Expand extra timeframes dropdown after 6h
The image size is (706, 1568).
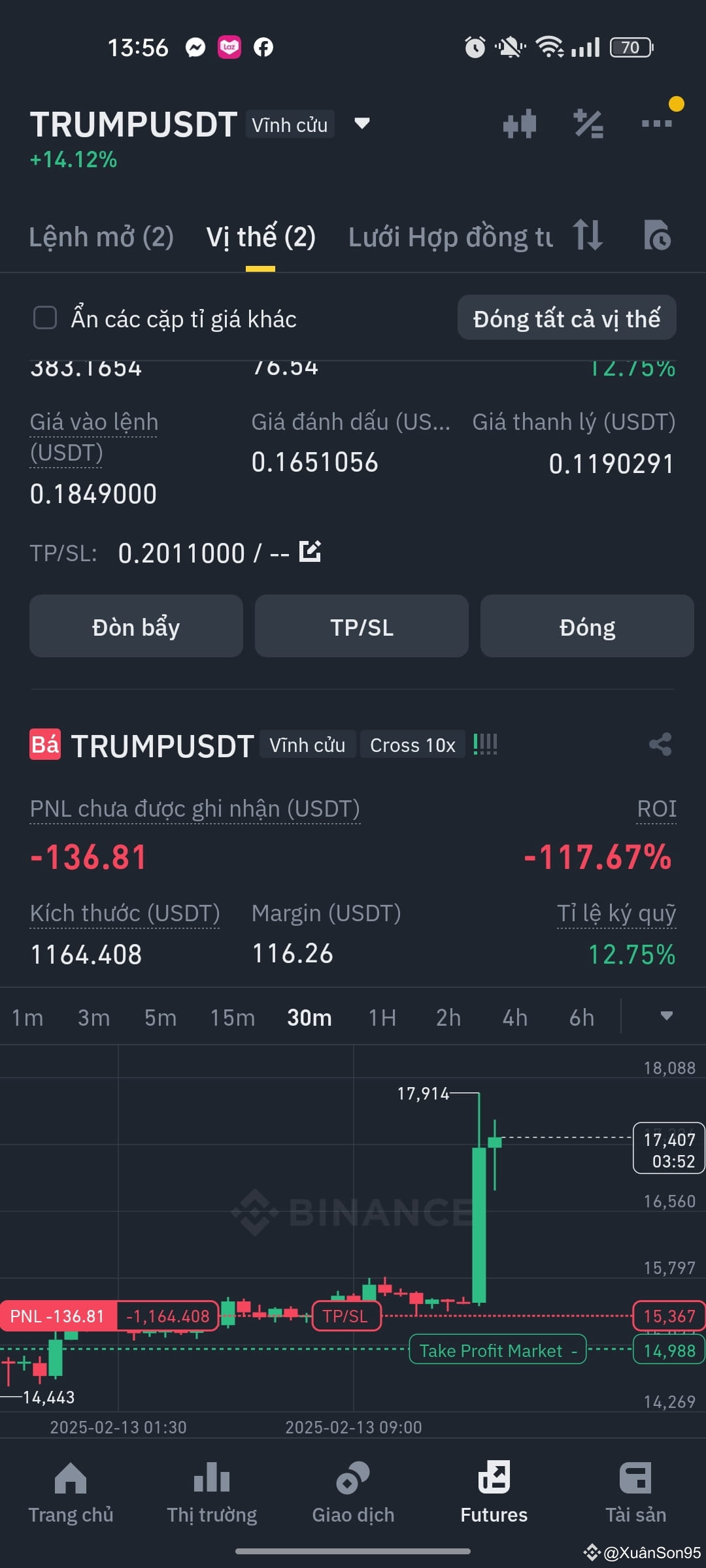coord(667,1017)
